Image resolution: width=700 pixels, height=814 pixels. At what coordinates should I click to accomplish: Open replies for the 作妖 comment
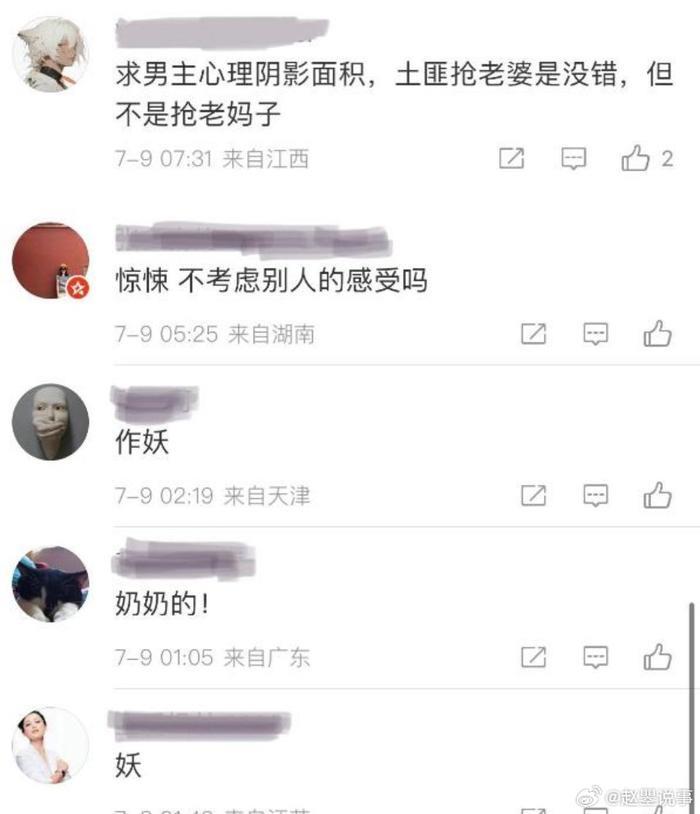pyautogui.click(x=596, y=495)
